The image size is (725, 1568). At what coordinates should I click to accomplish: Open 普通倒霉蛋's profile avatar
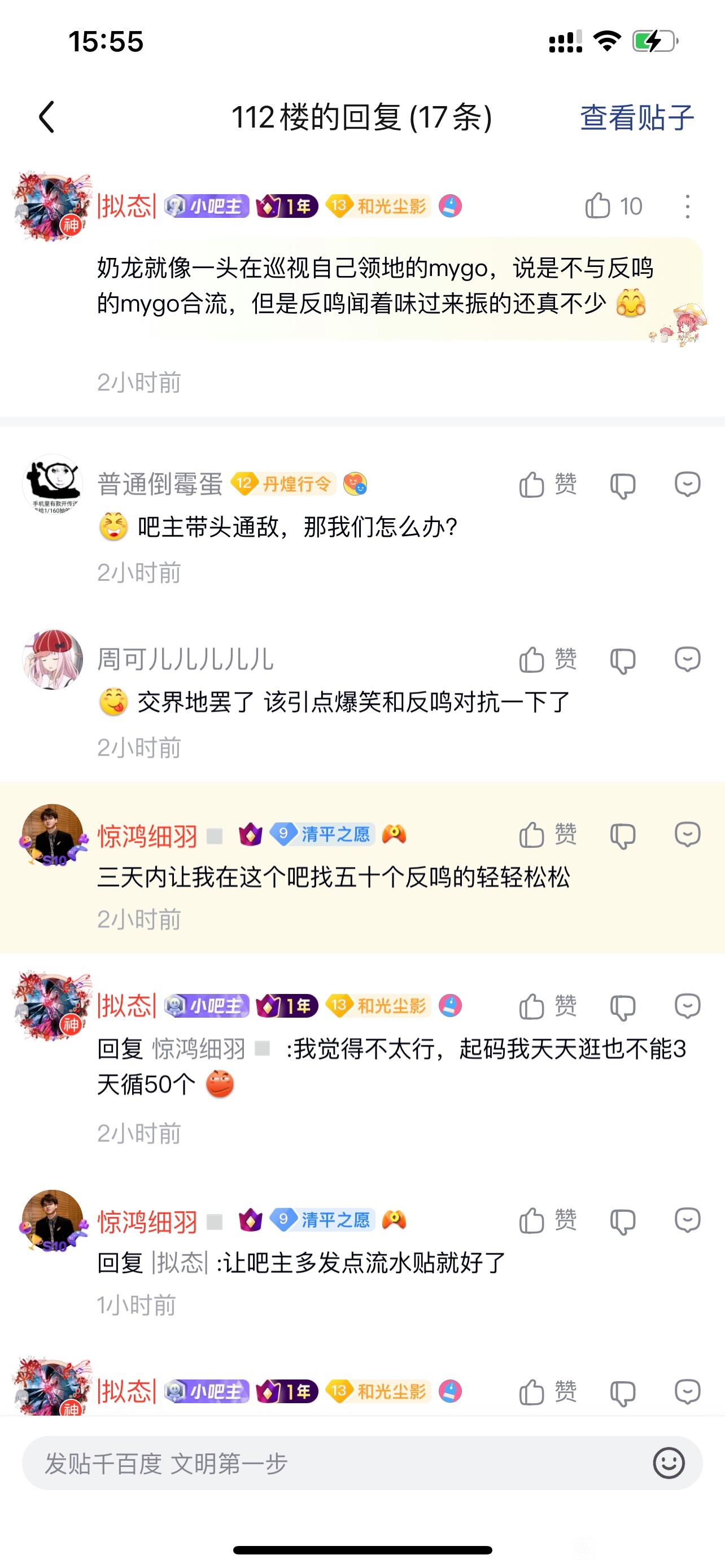coord(53,484)
